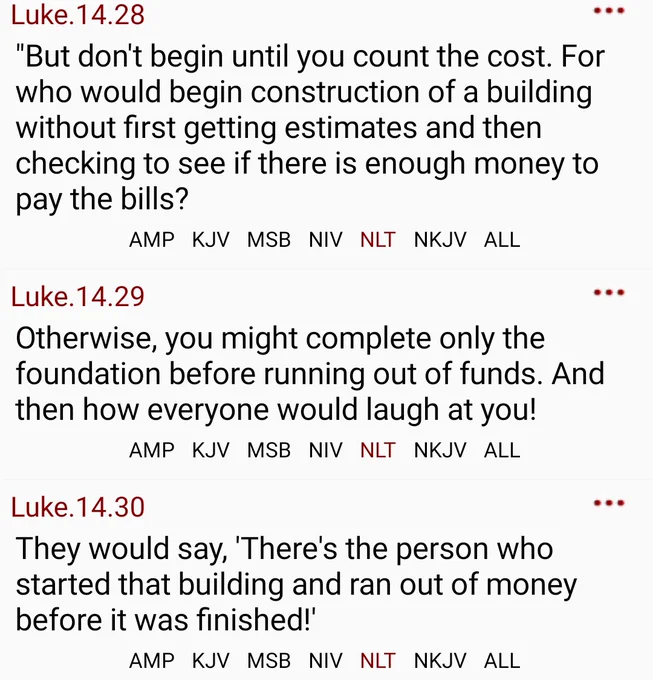Open the three-dot menu for Luke.14.28
Screen dimensions: 653x680
click(609, 11)
